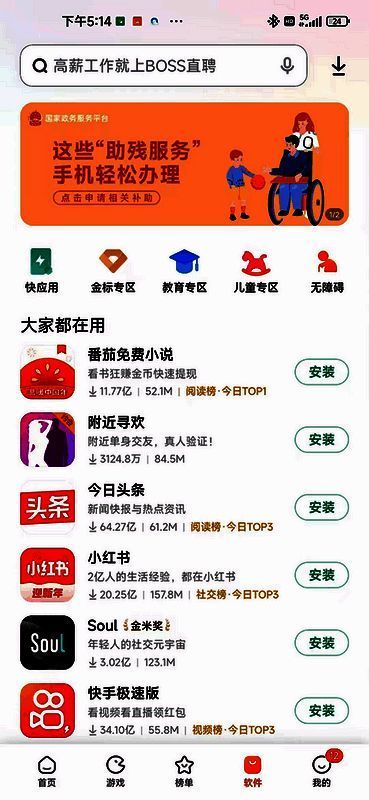The width and height of the screenshot is (369, 800).
Task: Install the Soul app
Action: coord(322,643)
